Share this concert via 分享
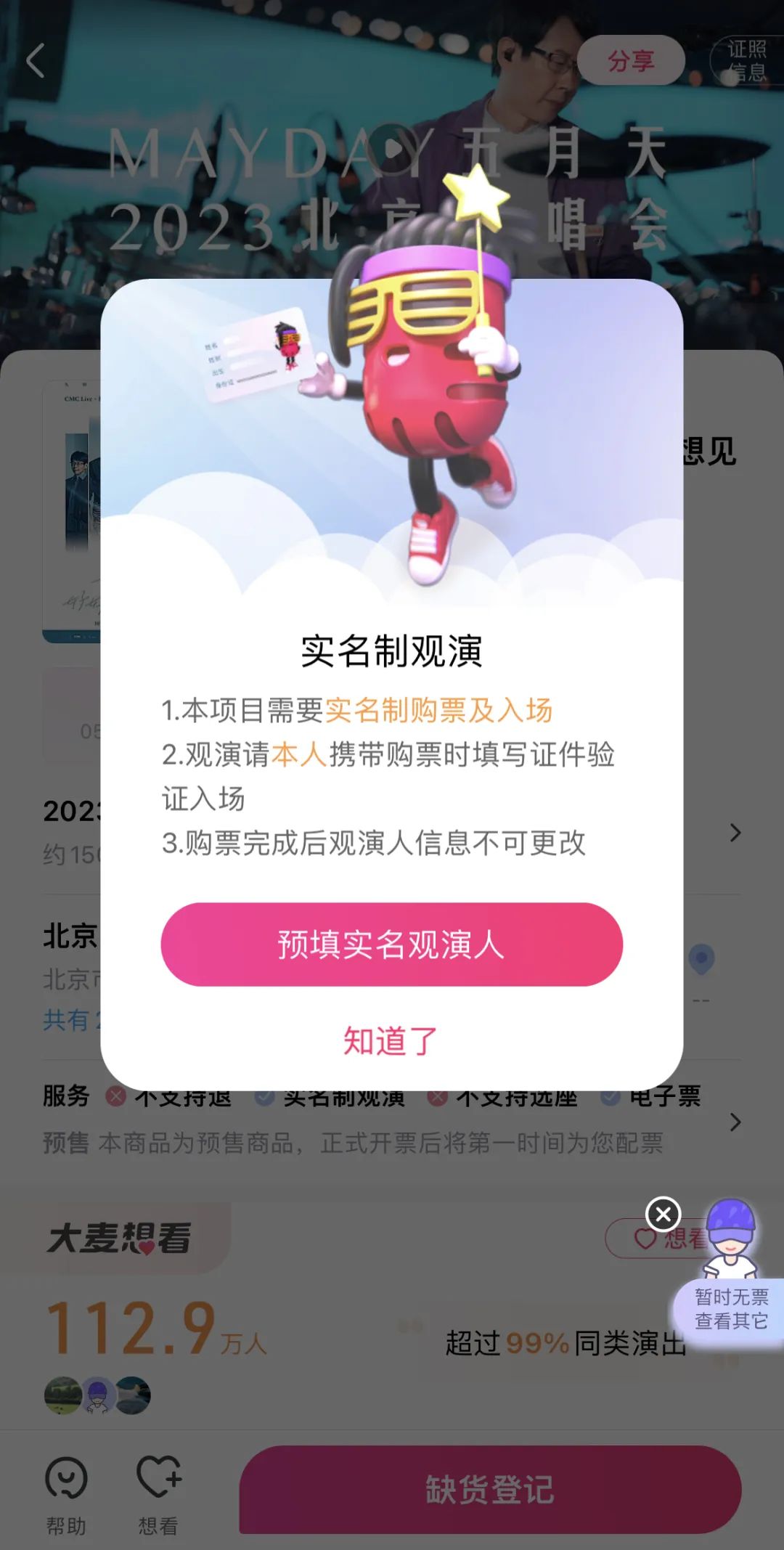 point(631,61)
